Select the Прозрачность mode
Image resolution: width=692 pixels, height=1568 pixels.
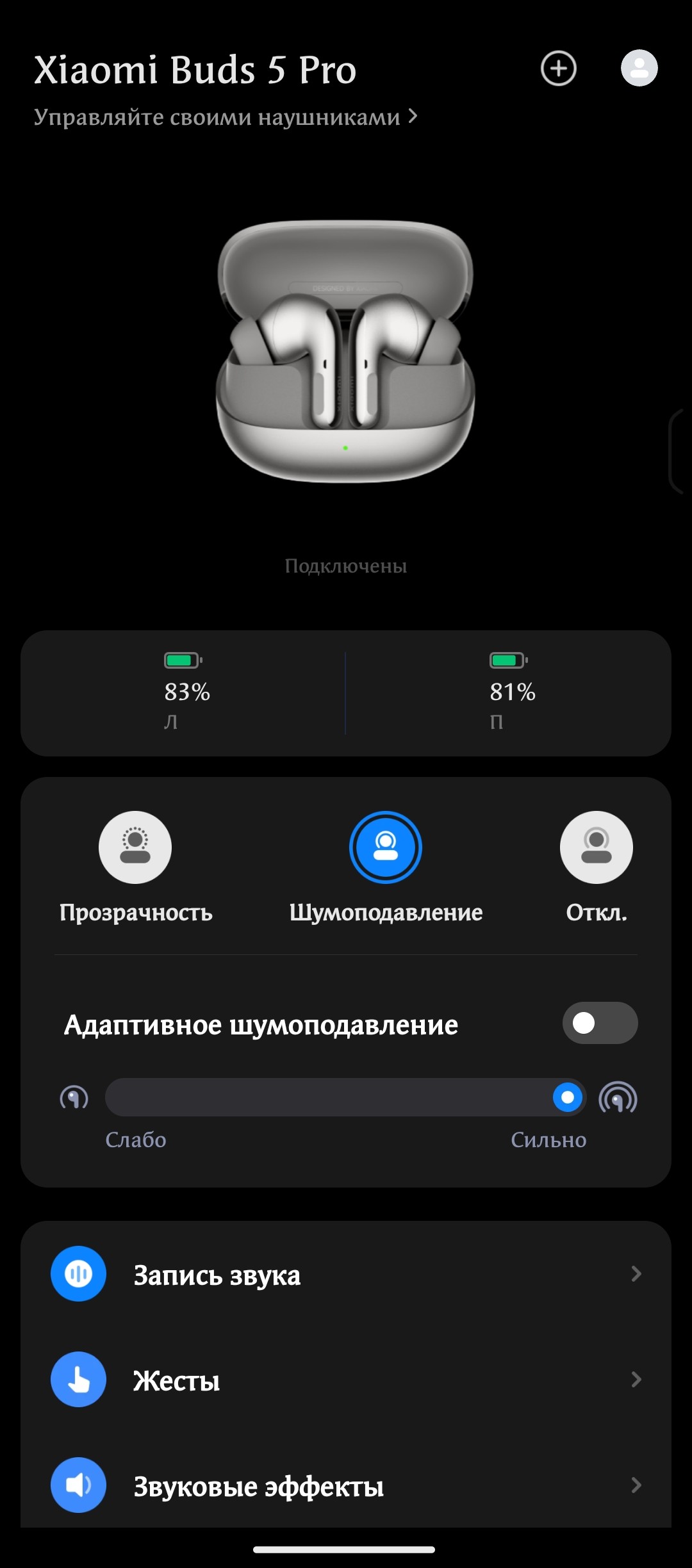[x=135, y=848]
